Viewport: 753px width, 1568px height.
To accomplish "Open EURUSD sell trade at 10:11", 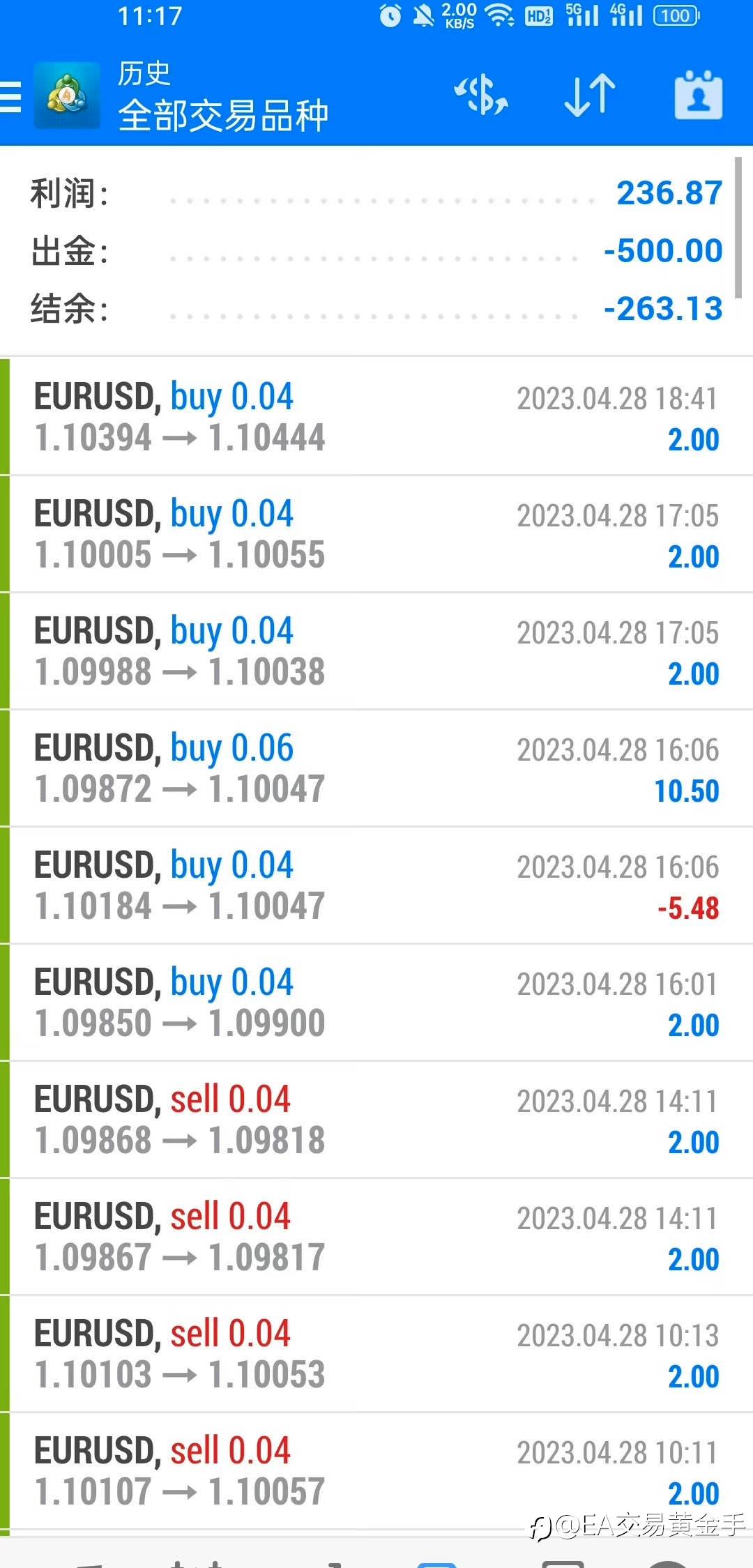I will (x=376, y=1471).
